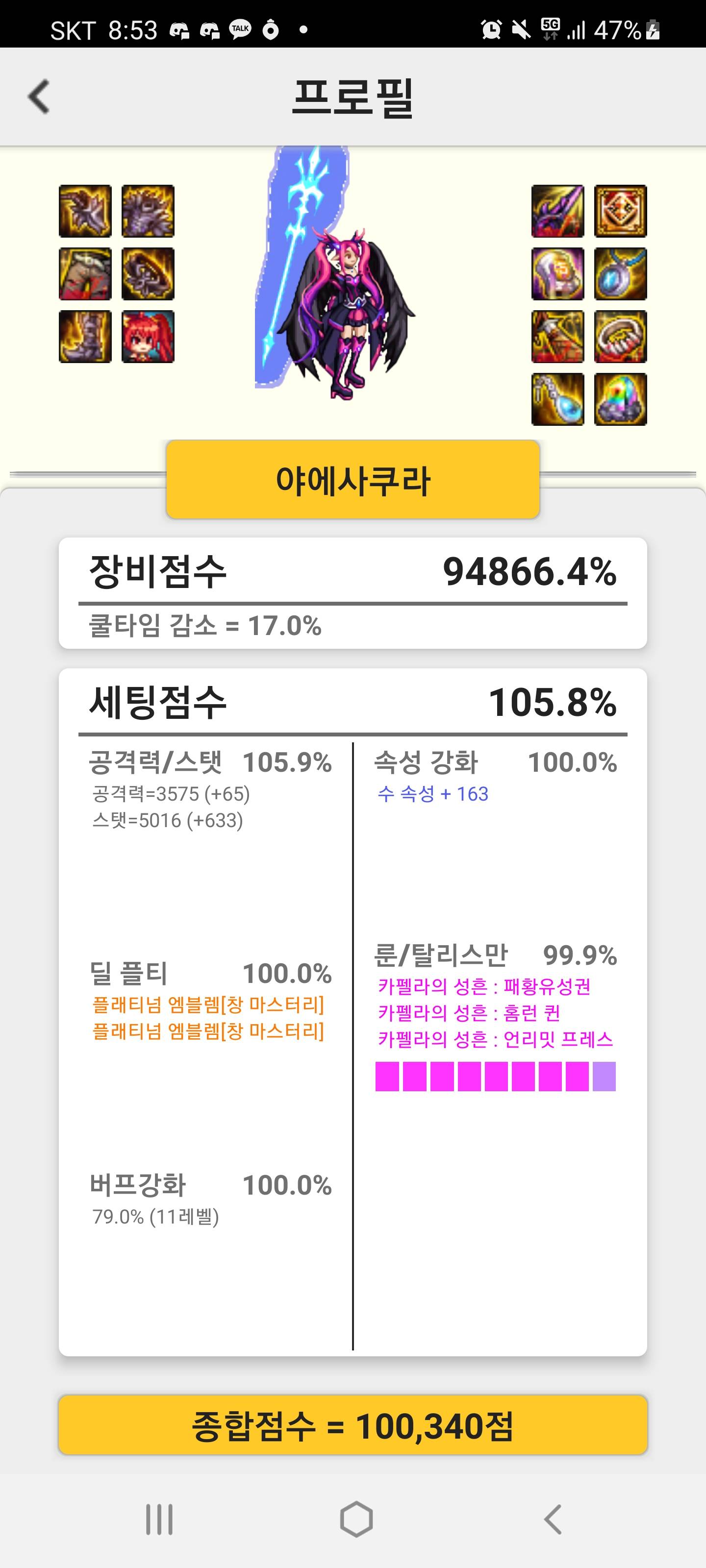The image size is (706, 1568).
Task: Open the rainbow crystal equipment icon
Action: tap(620, 399)
